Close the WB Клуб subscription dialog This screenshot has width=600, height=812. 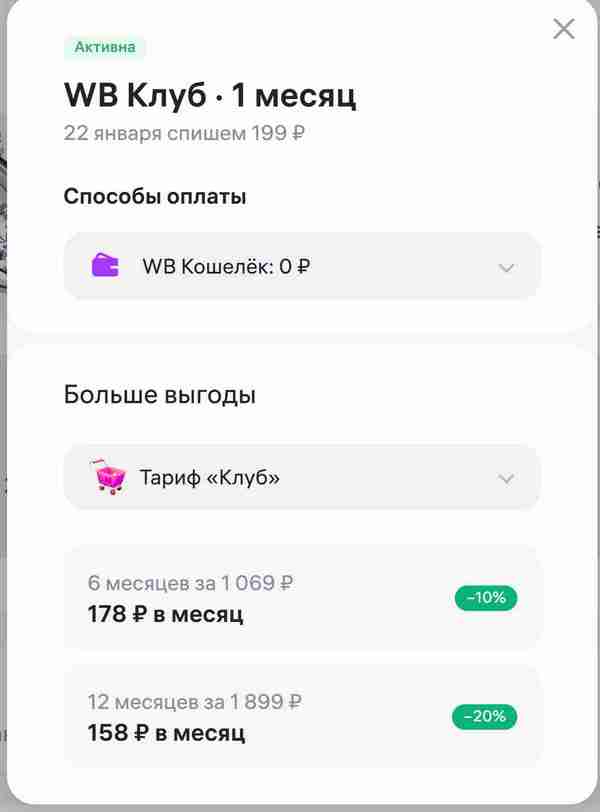tap(564, 29)
